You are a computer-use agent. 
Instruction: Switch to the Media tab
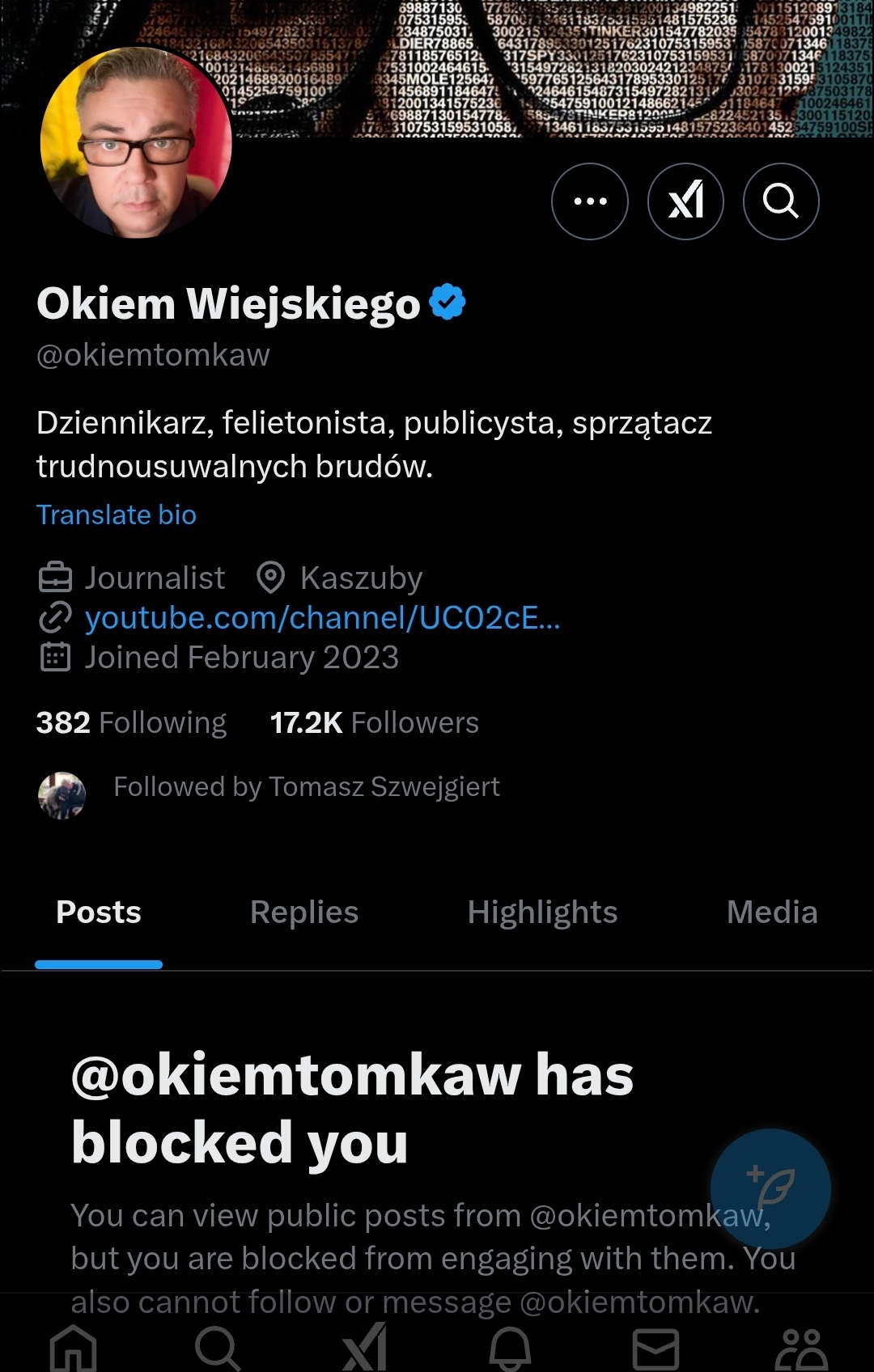tap(771, 913)
